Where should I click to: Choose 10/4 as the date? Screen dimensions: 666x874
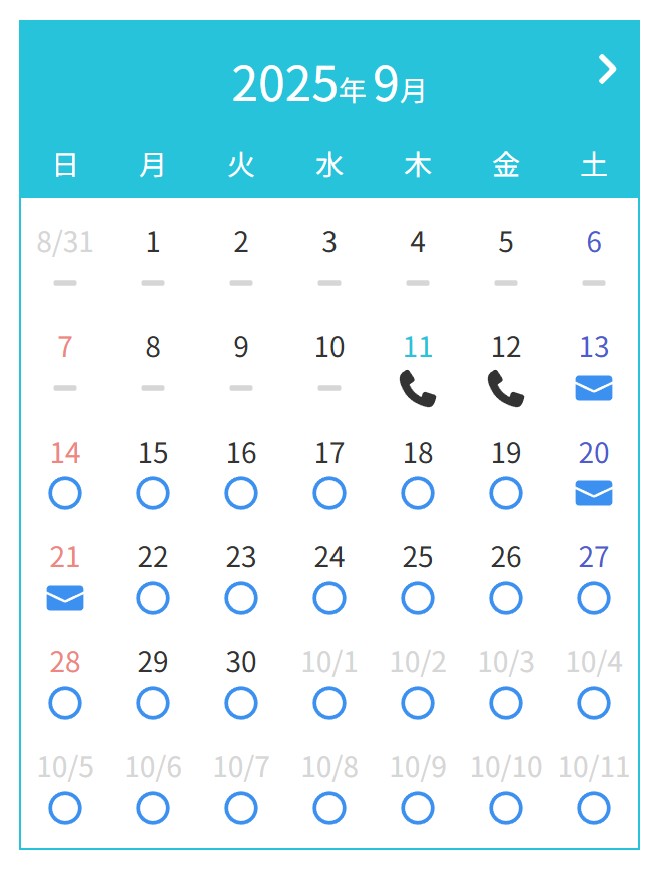pyautogui.click(x=594, y=703)
